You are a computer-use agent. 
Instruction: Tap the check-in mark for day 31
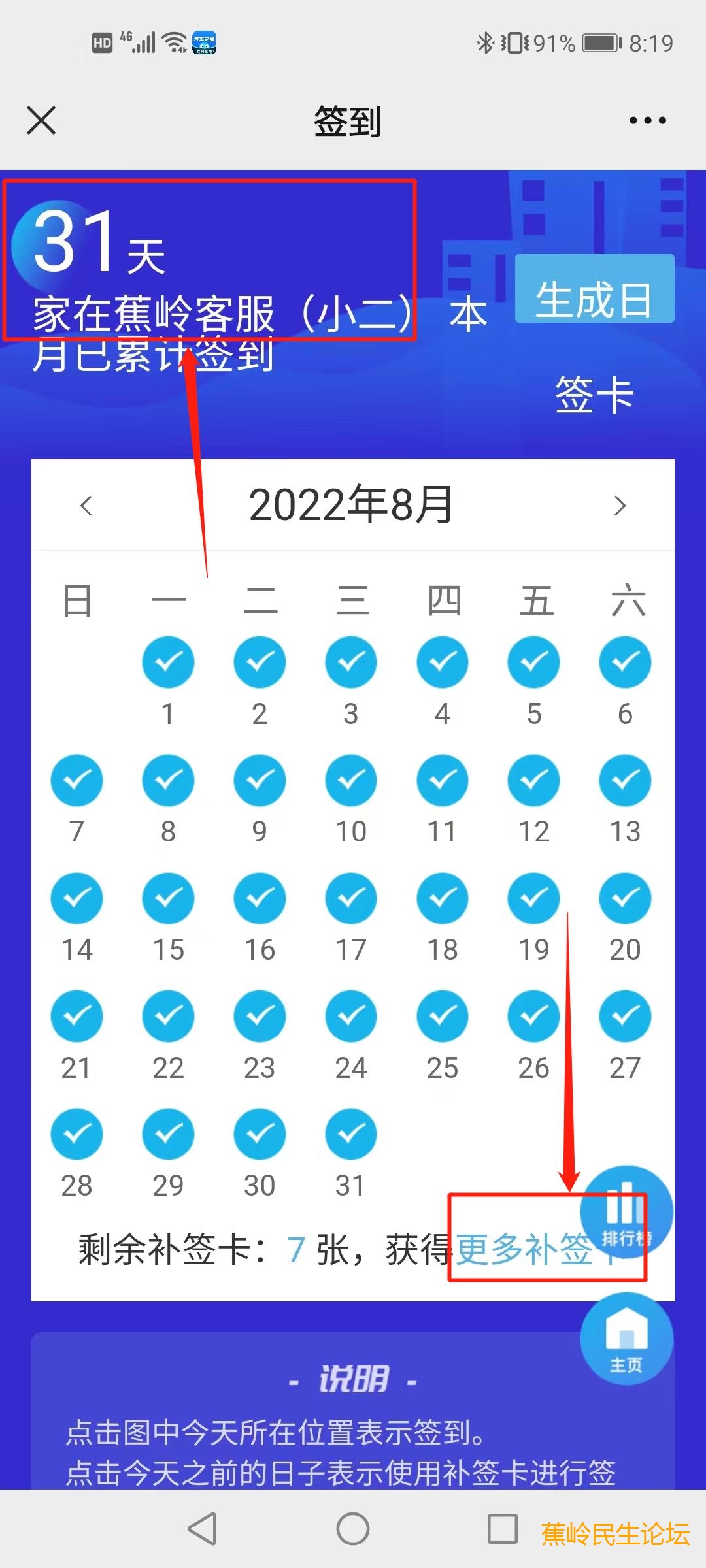[351, 1134]
